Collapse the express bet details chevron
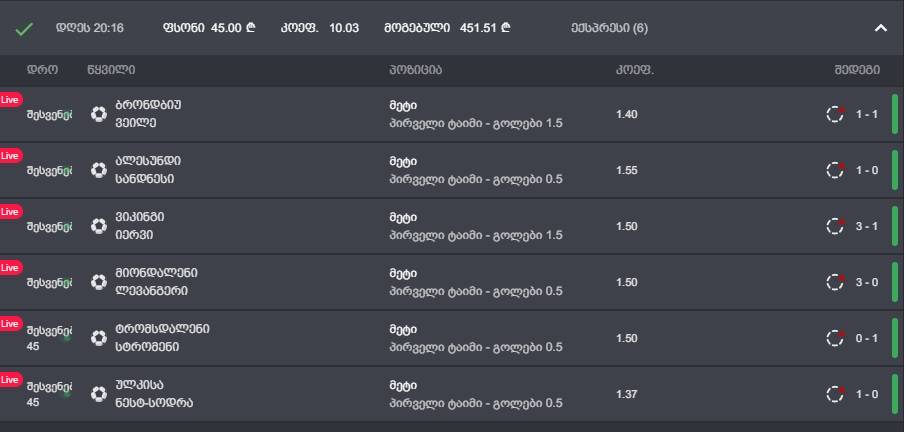 [x=880, y=28]
